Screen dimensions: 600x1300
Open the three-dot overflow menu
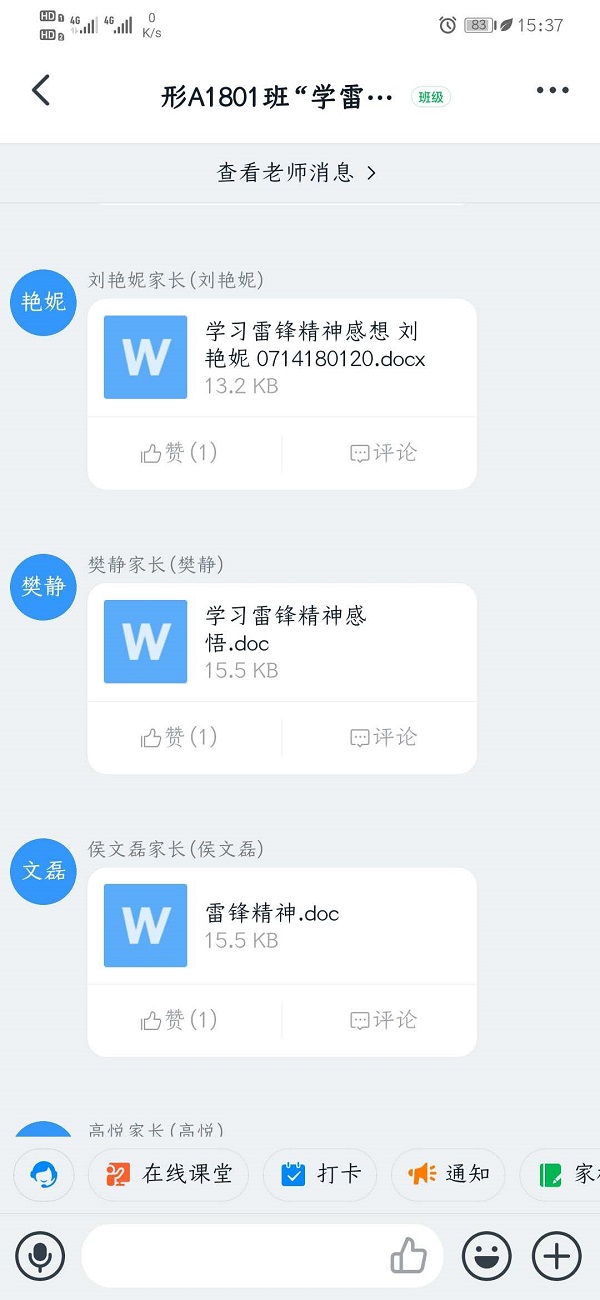click(x=552, y=91)
